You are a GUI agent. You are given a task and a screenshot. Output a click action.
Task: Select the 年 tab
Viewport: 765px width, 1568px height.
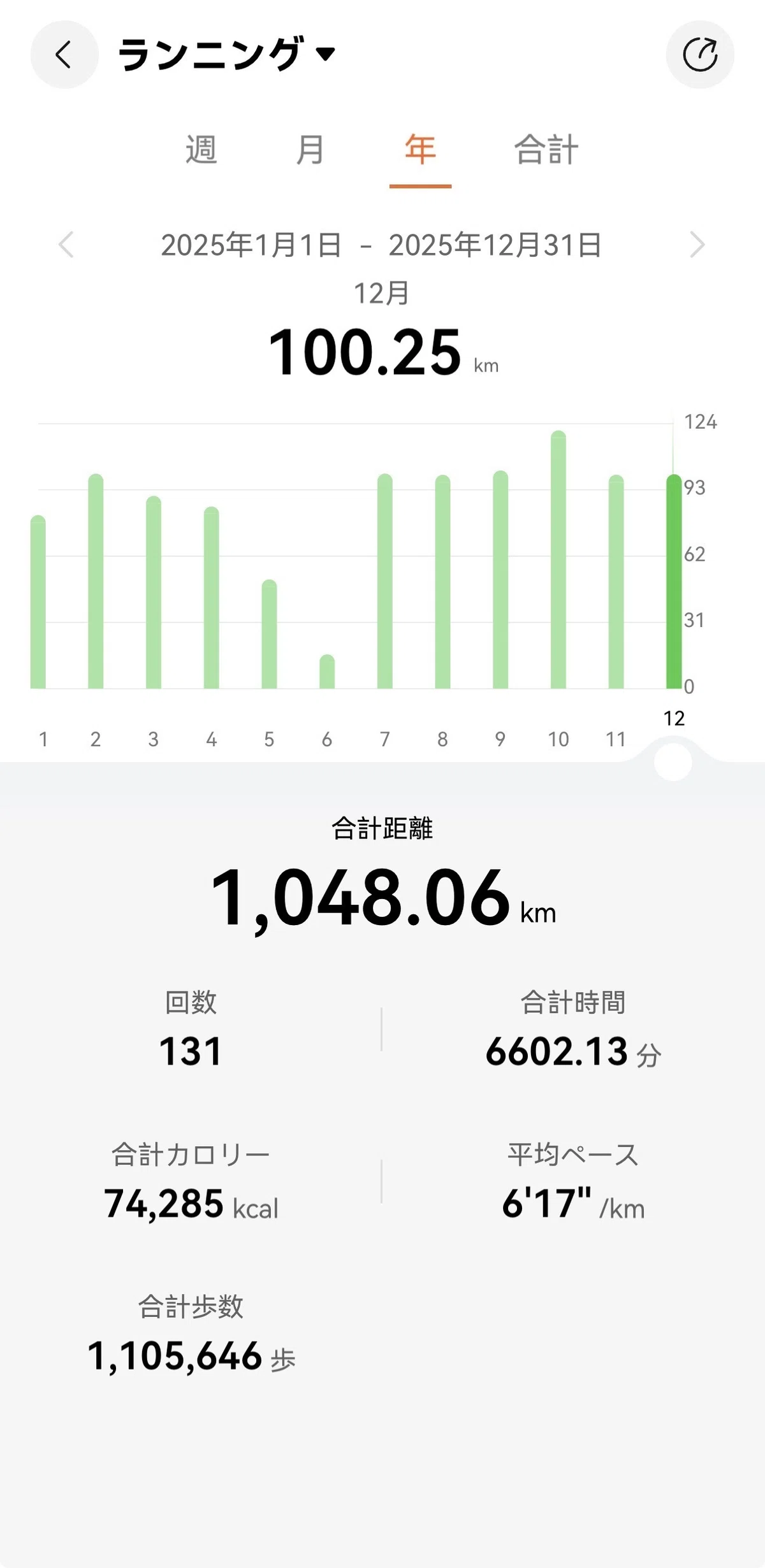420,150
